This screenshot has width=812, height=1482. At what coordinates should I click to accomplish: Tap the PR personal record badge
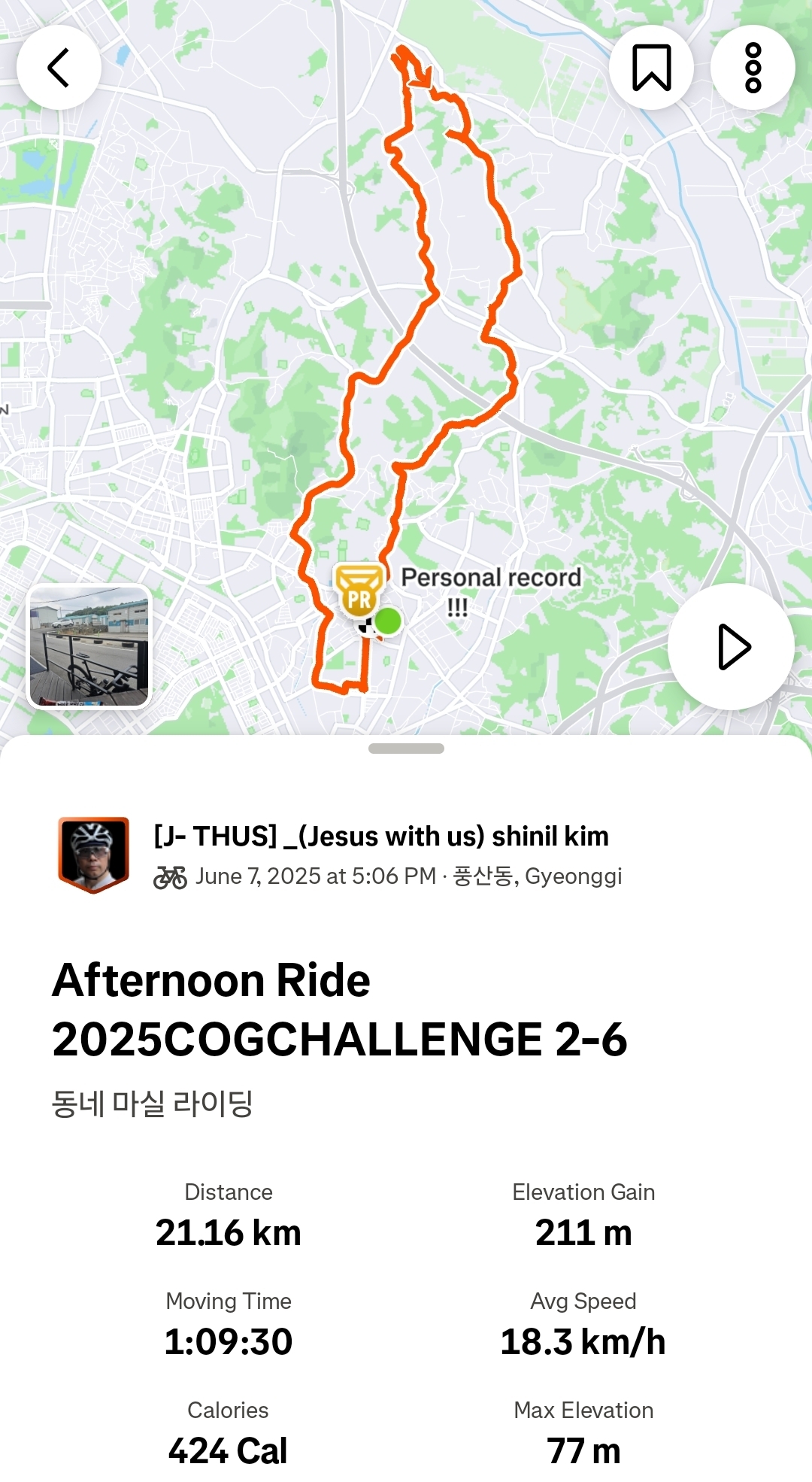pos(359,591)
